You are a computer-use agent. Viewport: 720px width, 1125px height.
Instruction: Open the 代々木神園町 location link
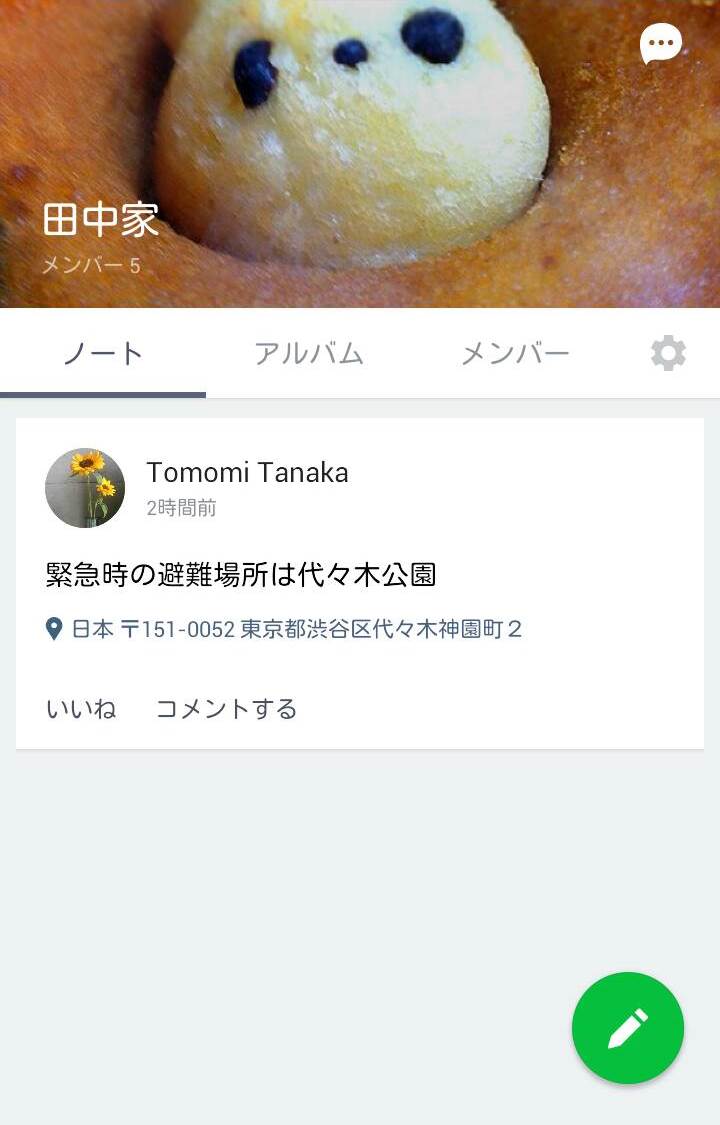click(296, 629)
